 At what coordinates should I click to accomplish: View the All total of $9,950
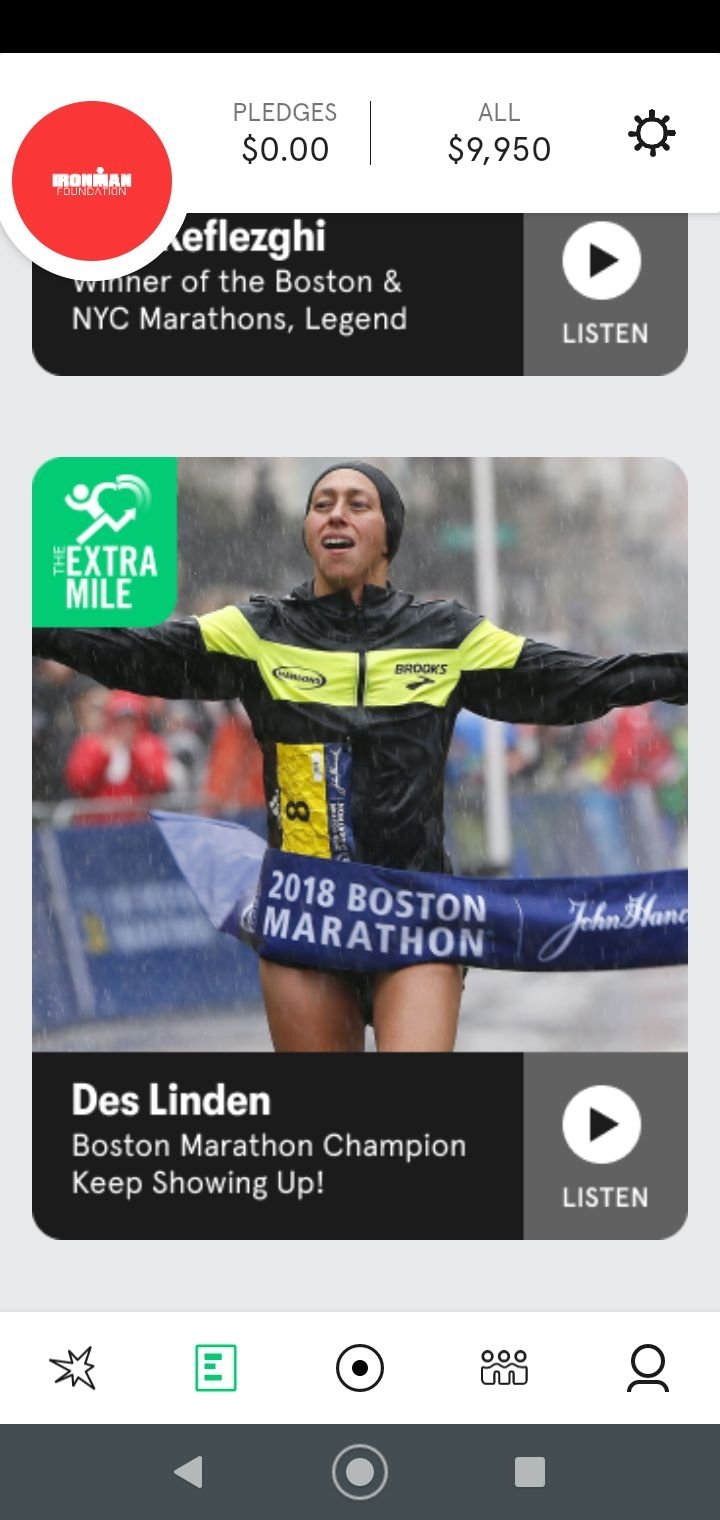pos(499,134)
